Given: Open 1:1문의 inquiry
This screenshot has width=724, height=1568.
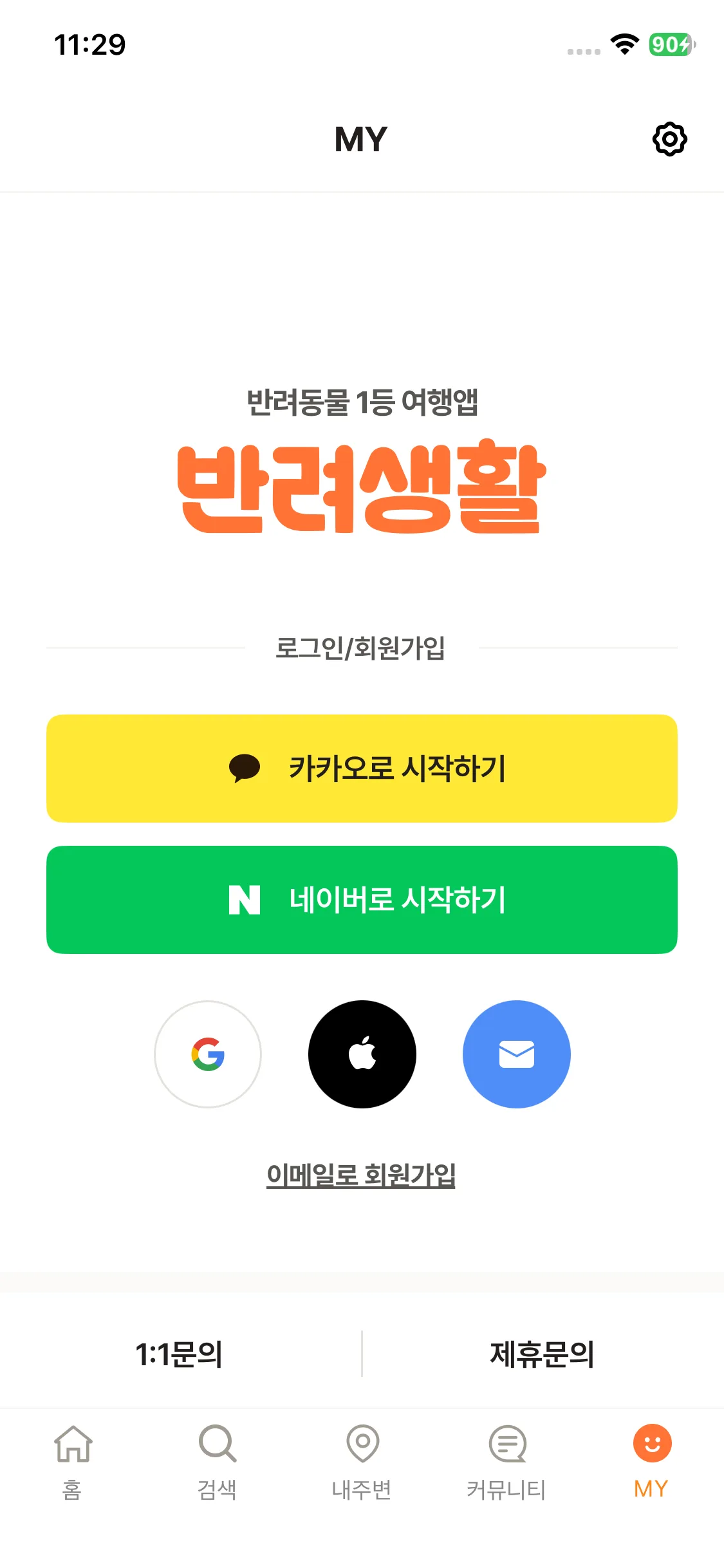Looking at the screenshot, I should (x=180, y=1354).
